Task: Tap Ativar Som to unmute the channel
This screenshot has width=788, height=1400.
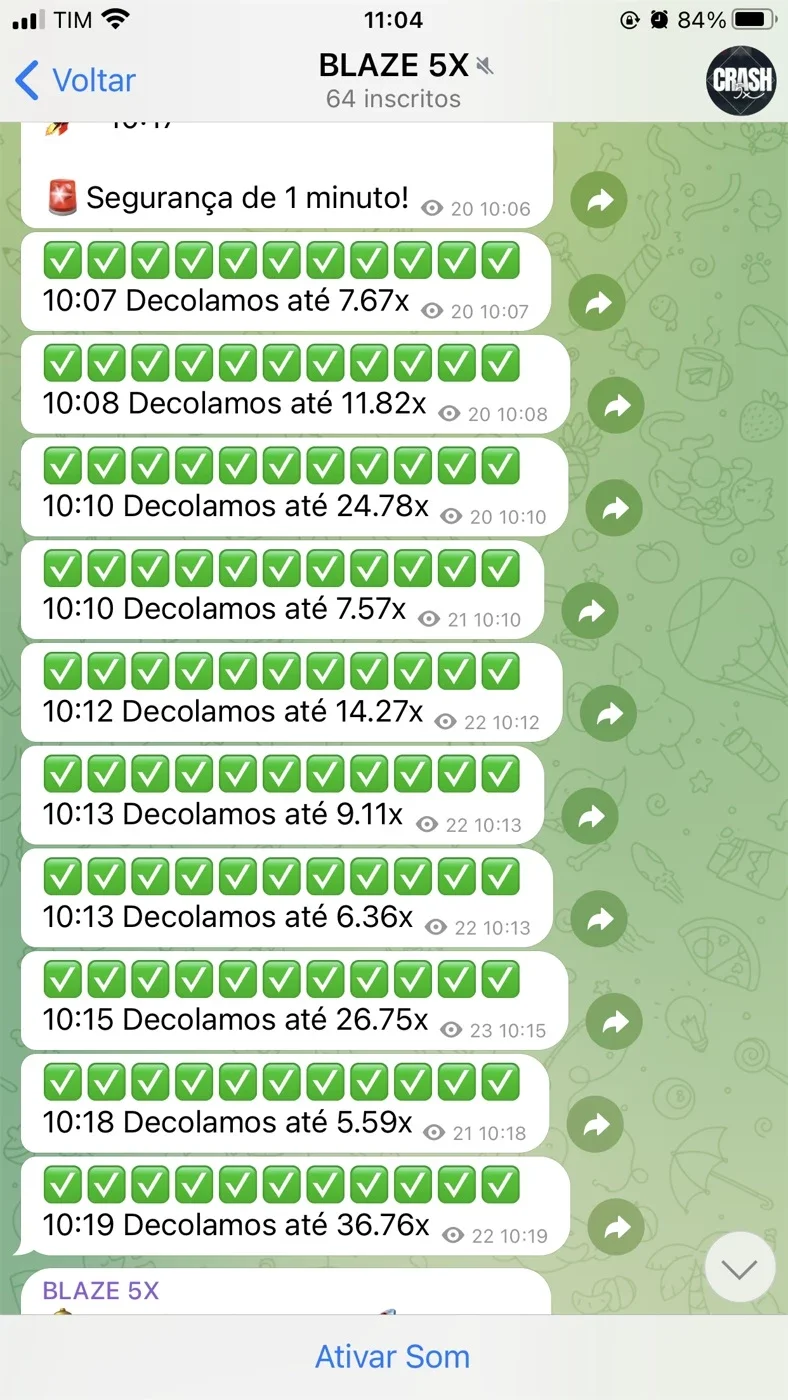Action: pyautogui.click(x=393, y=1357)
